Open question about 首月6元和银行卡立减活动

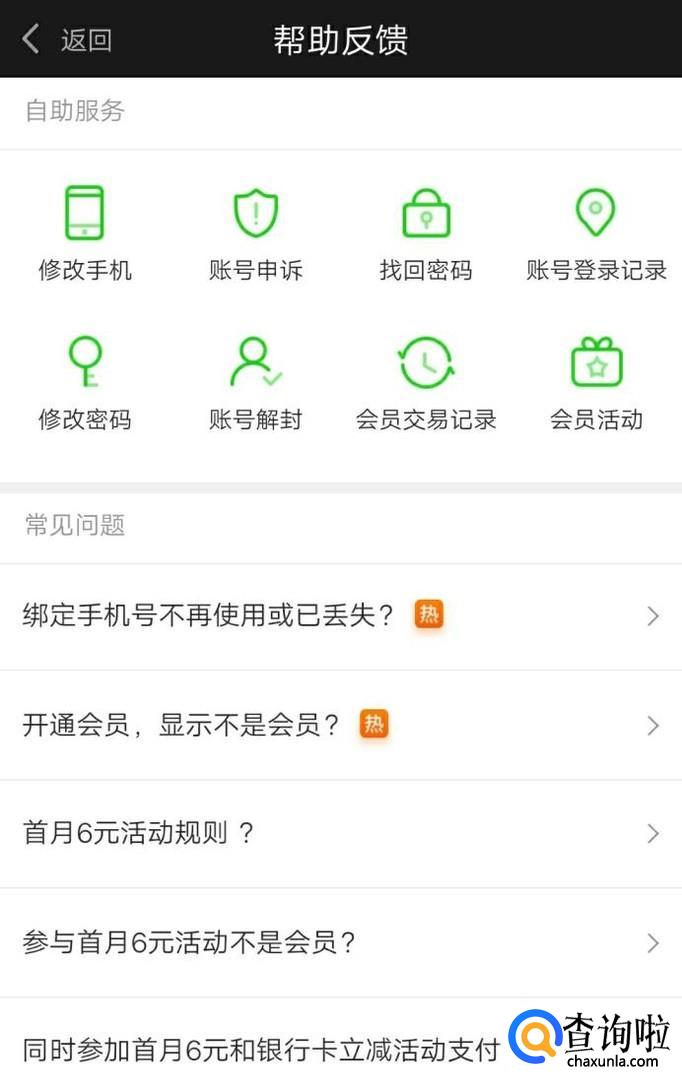[x=260, y=1049]
